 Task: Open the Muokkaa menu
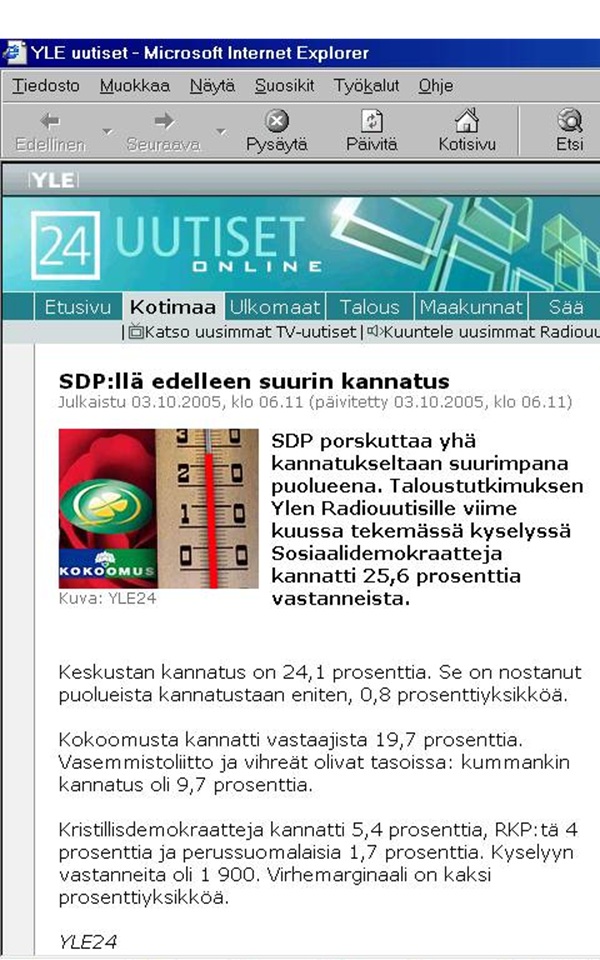pyautogui.click(x=134, y=86)
